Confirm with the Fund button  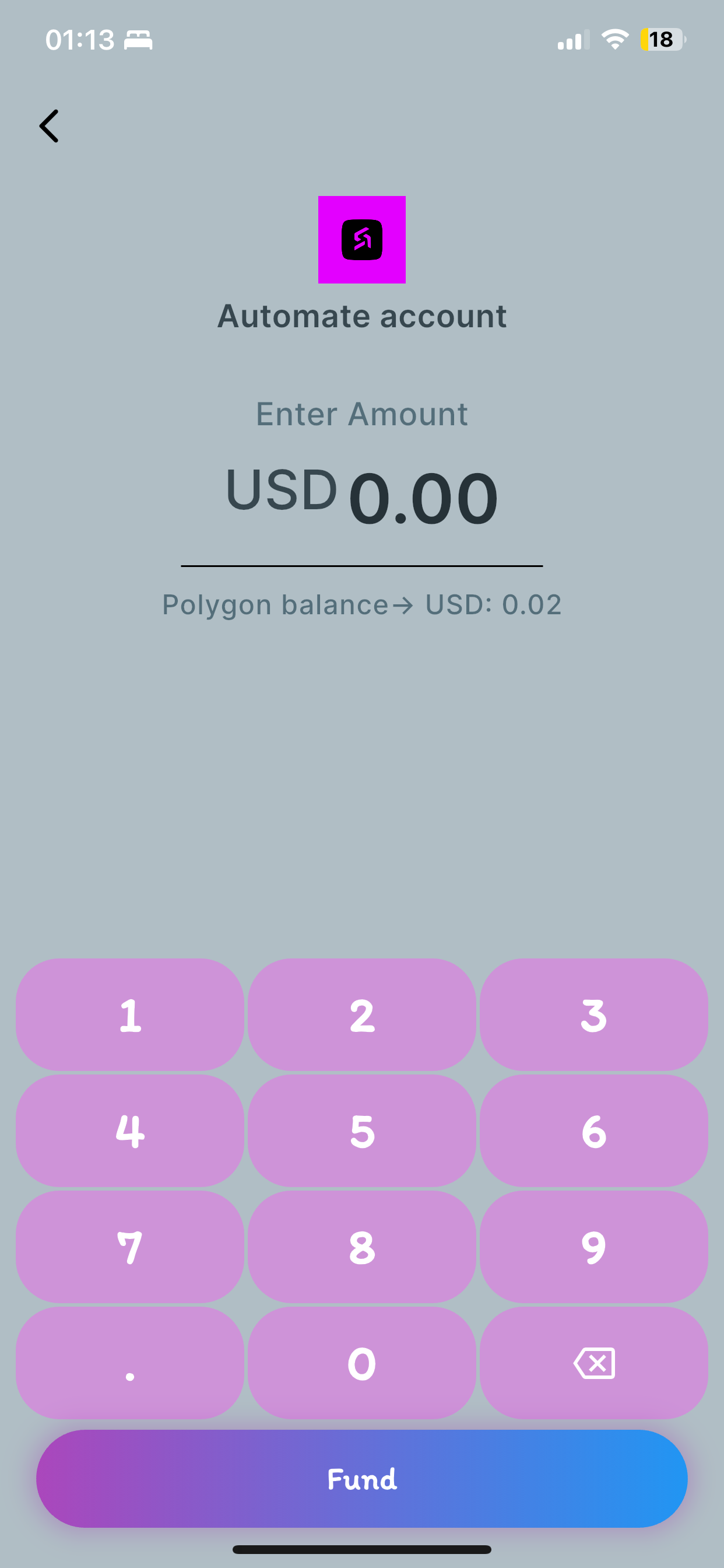pyautogui.click(x=361, y=1479)
